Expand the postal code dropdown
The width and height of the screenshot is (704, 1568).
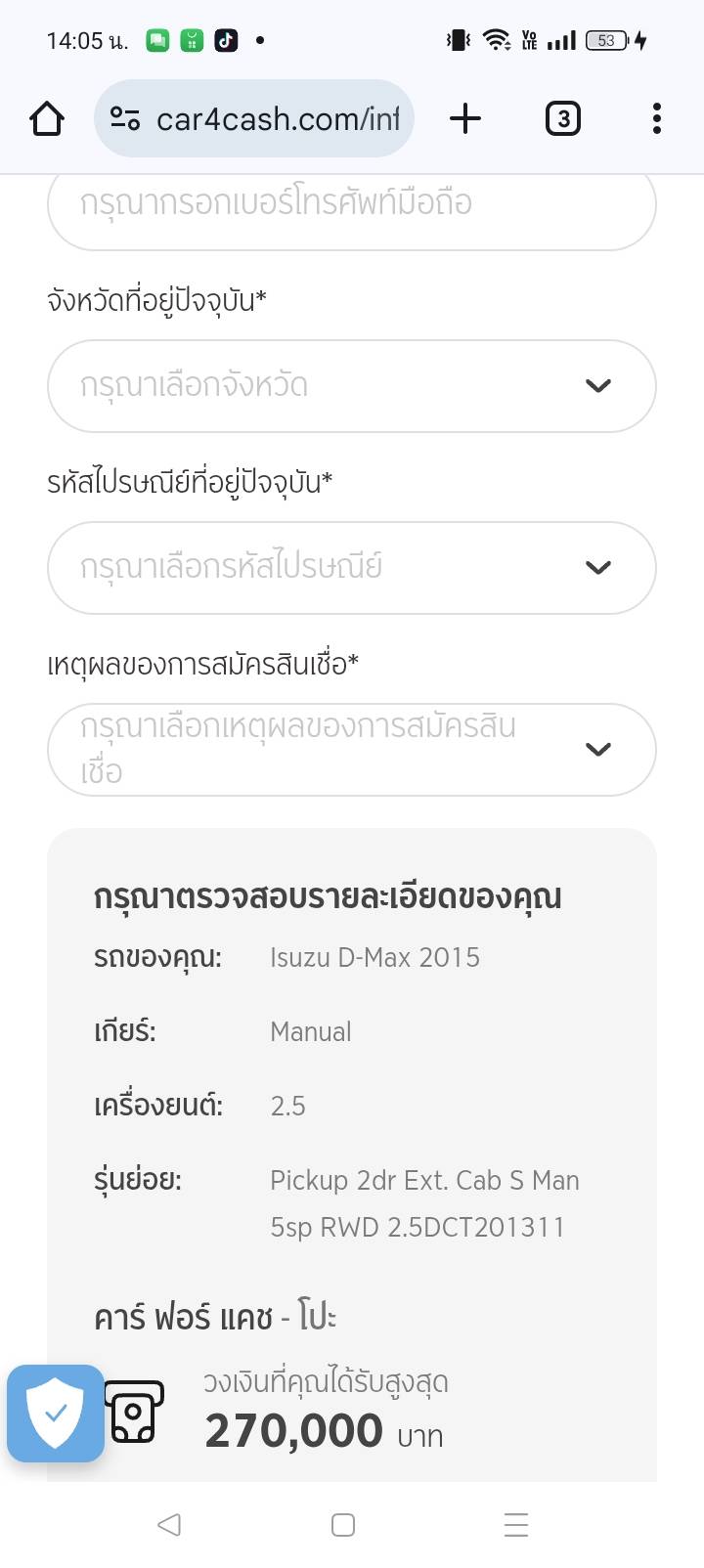coord(351,568)
